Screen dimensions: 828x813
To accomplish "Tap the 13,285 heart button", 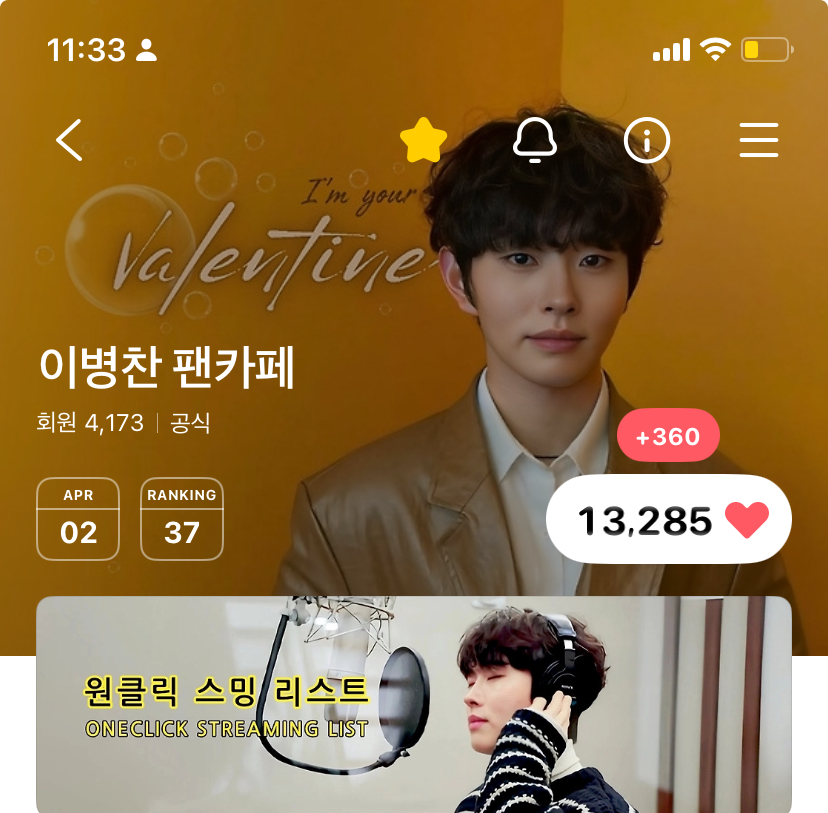I will (x=669, y=520).
